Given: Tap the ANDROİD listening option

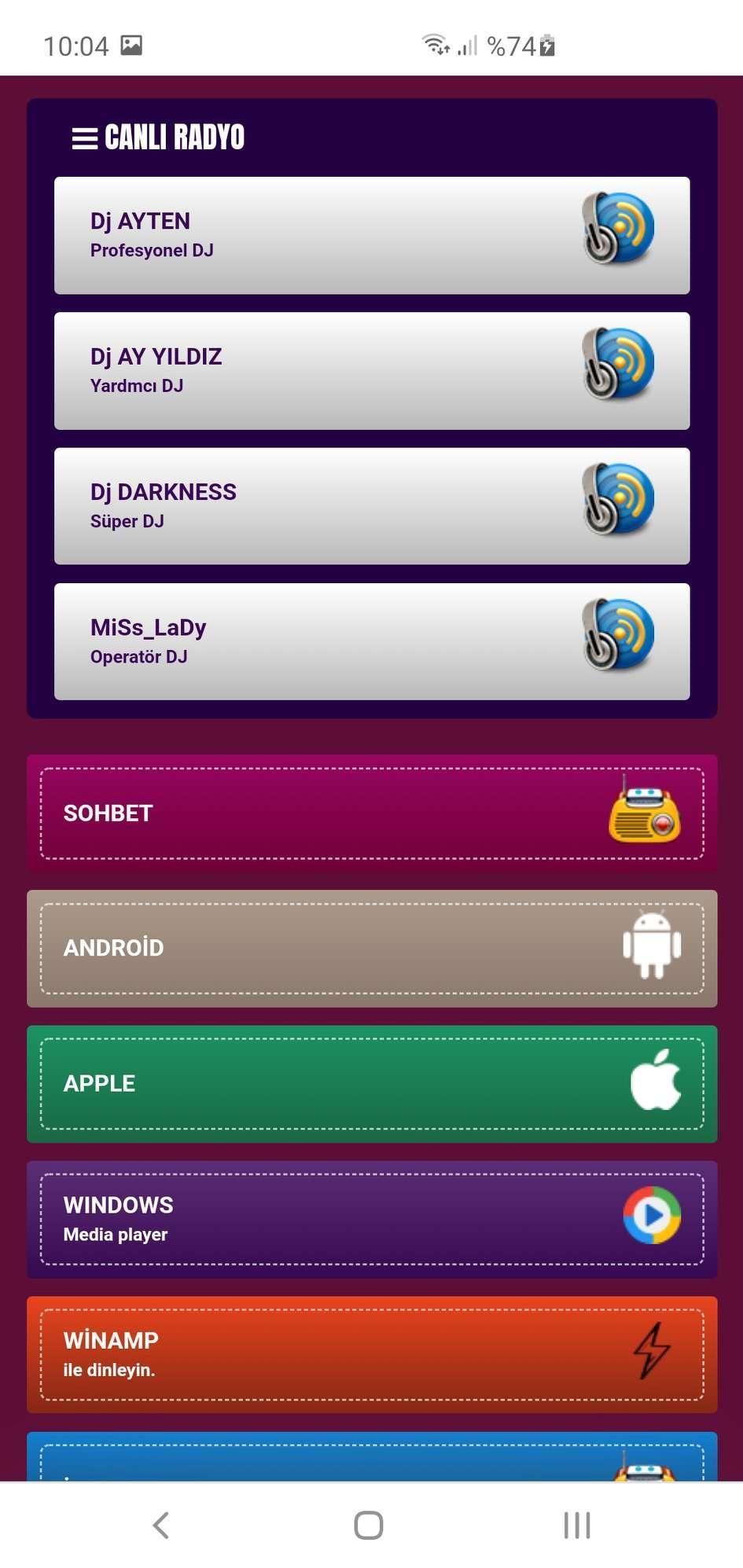Looking at the screenshot, I should pos(371,949).
